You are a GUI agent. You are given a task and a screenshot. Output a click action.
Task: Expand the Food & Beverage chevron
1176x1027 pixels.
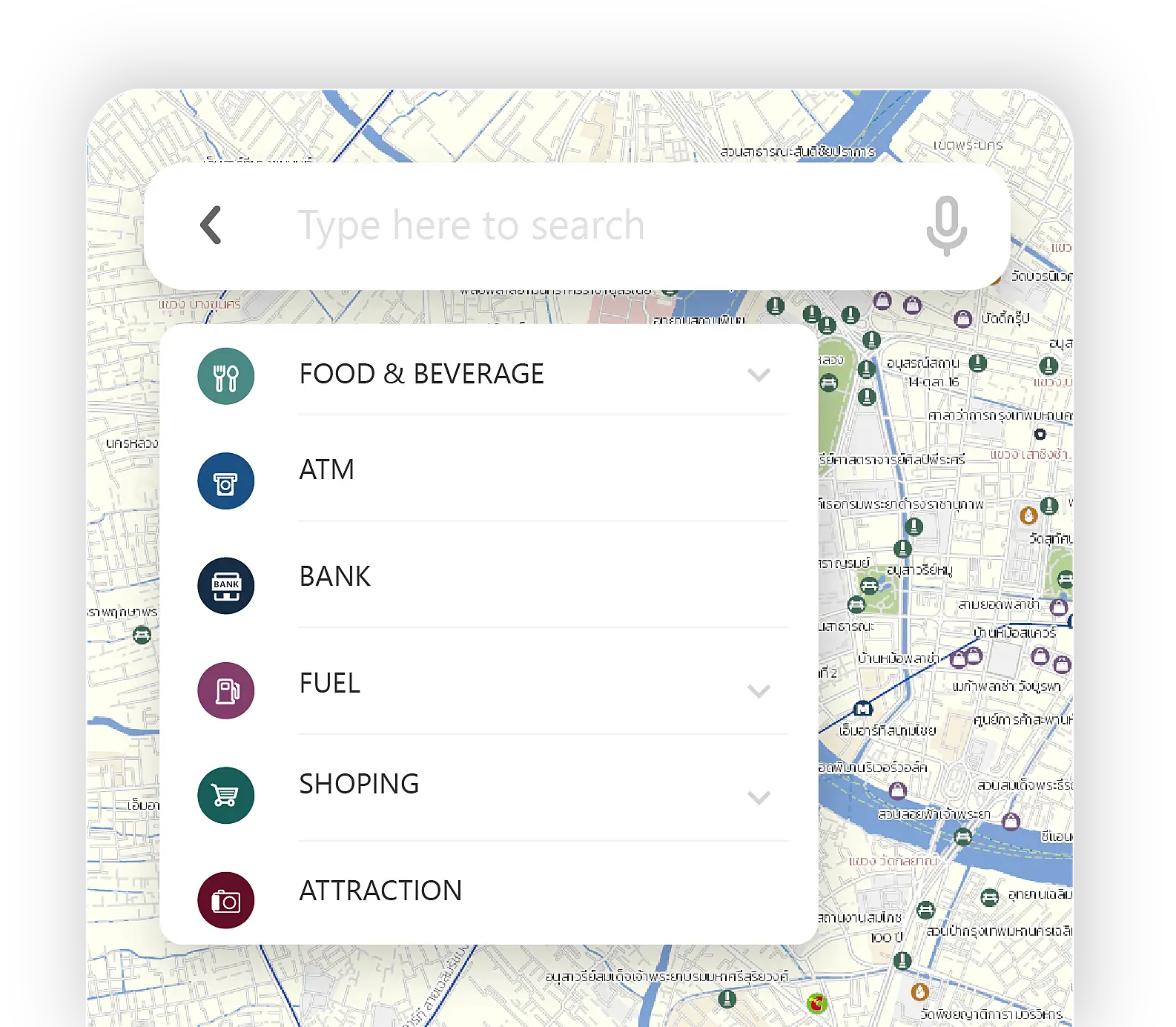click(x=759, y=374)
